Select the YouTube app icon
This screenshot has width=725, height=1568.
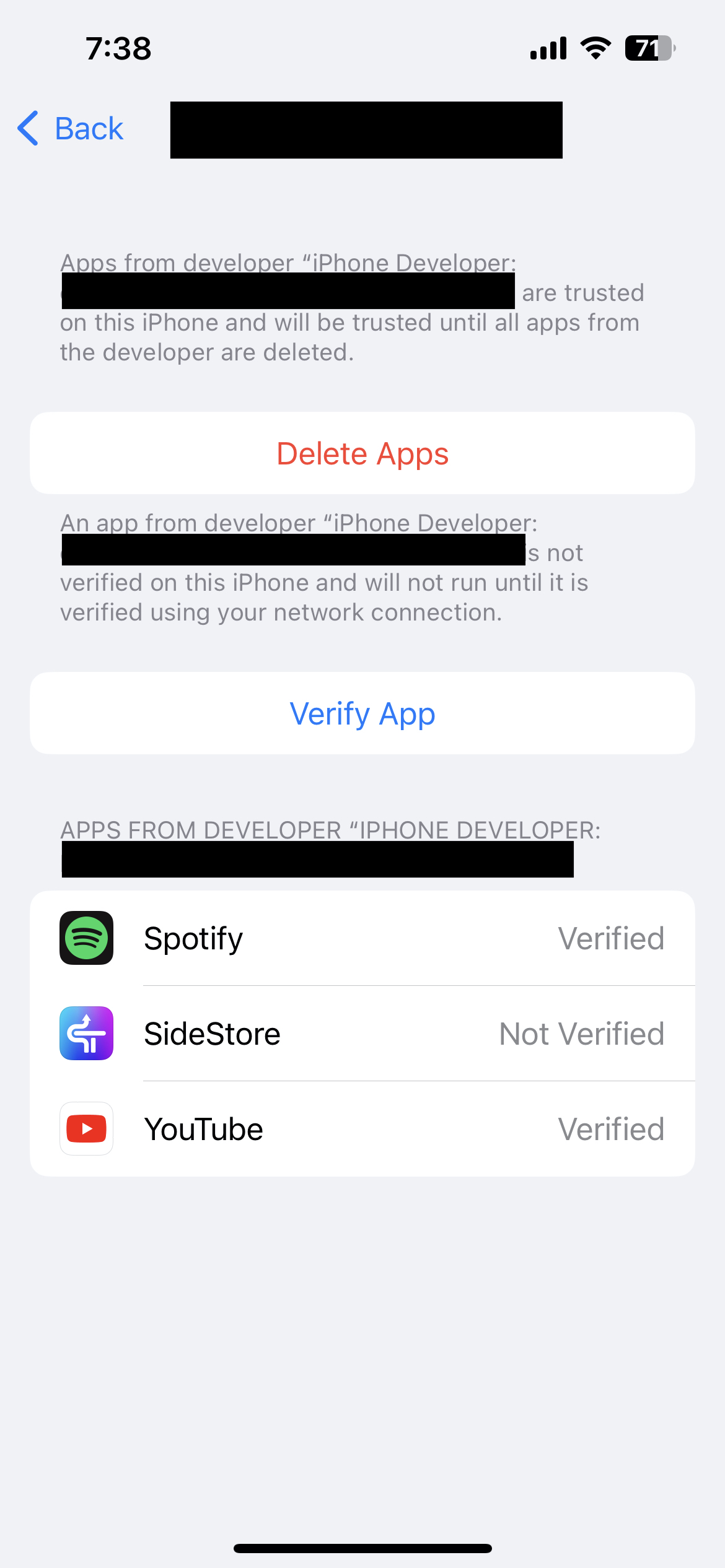tap(86, 1128)
